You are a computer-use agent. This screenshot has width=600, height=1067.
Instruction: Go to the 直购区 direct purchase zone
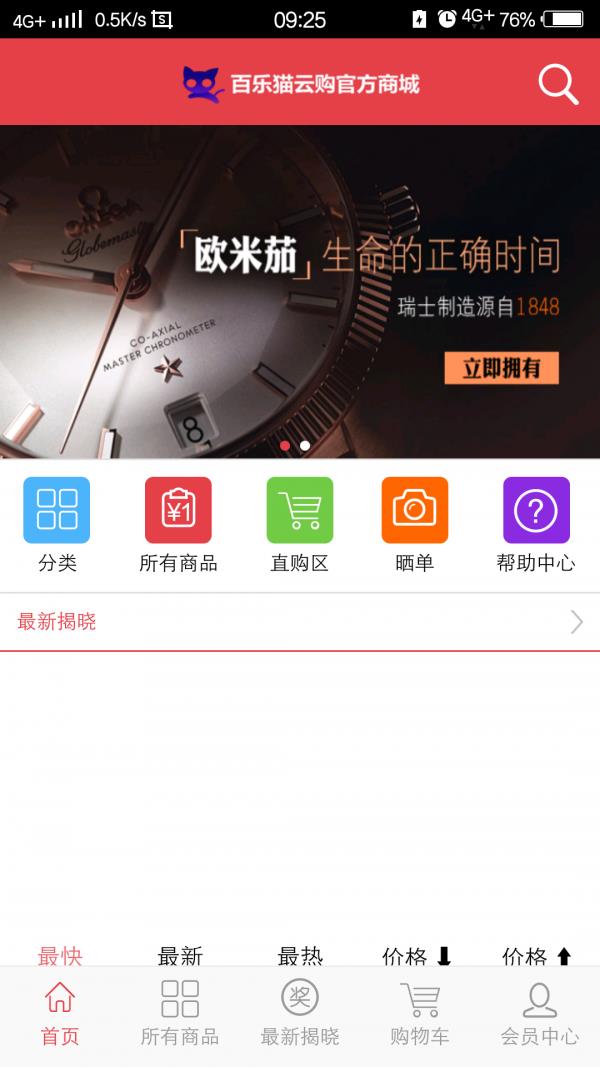click(299, 524)
